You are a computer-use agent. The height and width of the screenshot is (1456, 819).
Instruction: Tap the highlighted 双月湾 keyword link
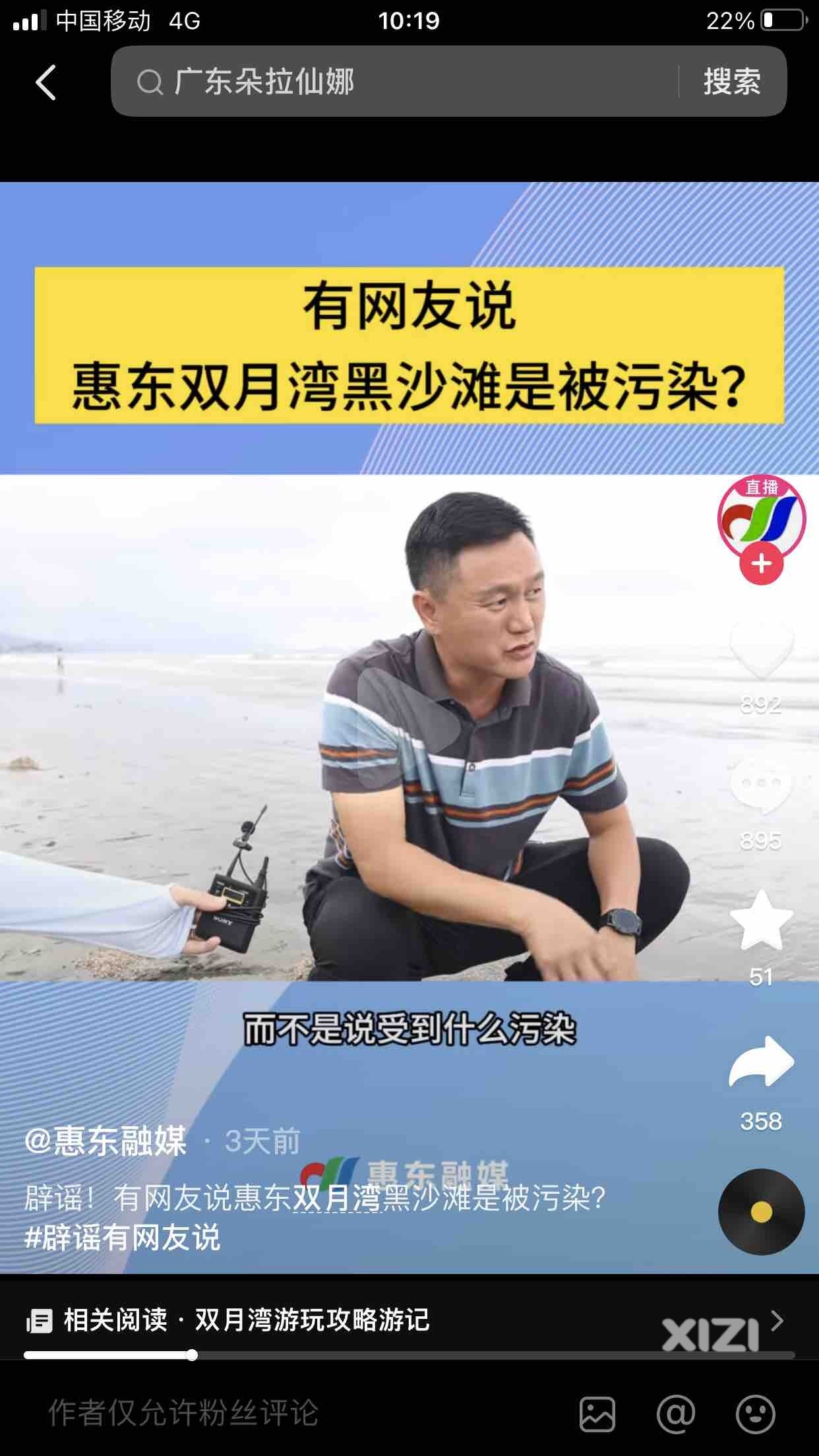pyautogui.click(x=336, y=1198)
